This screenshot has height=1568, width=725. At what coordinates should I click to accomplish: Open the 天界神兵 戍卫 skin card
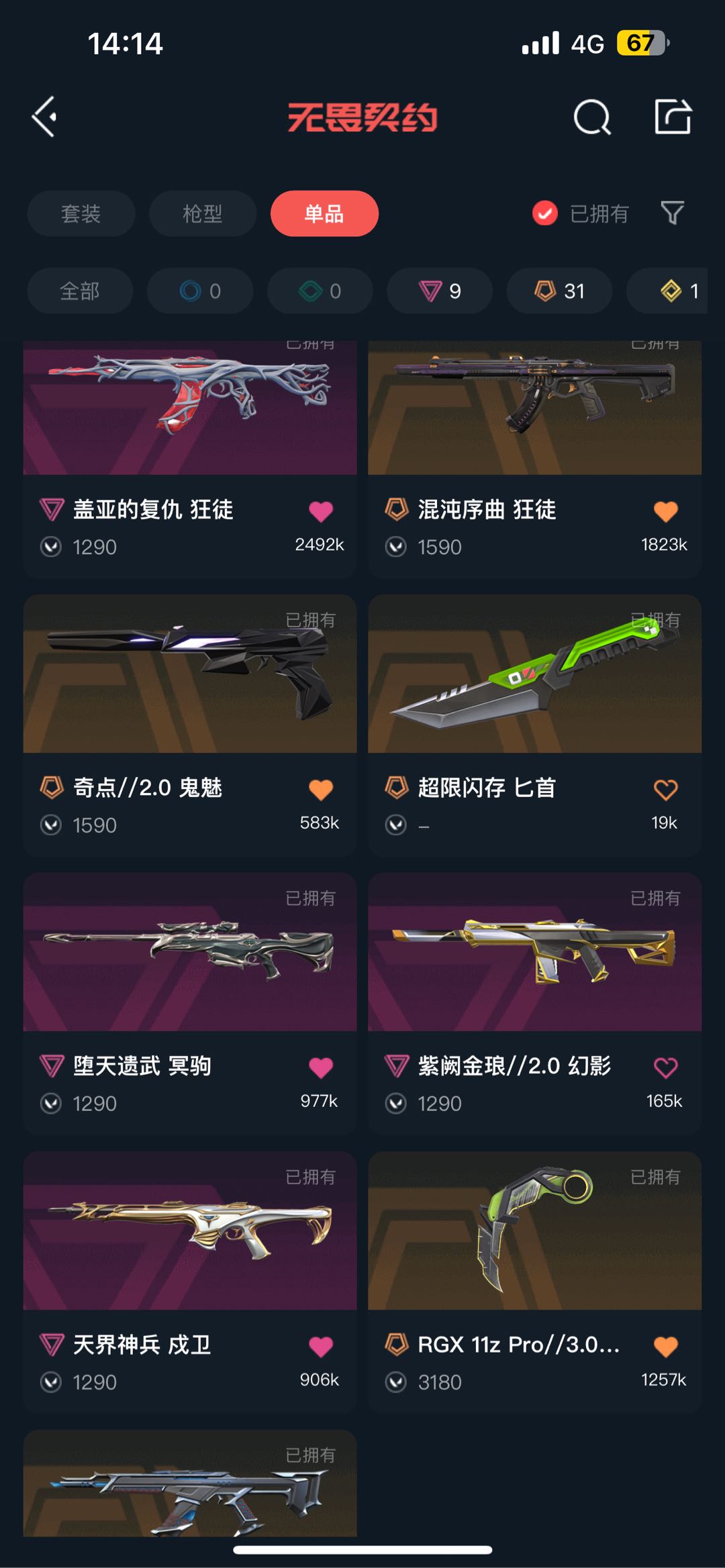coord(189,1231)
